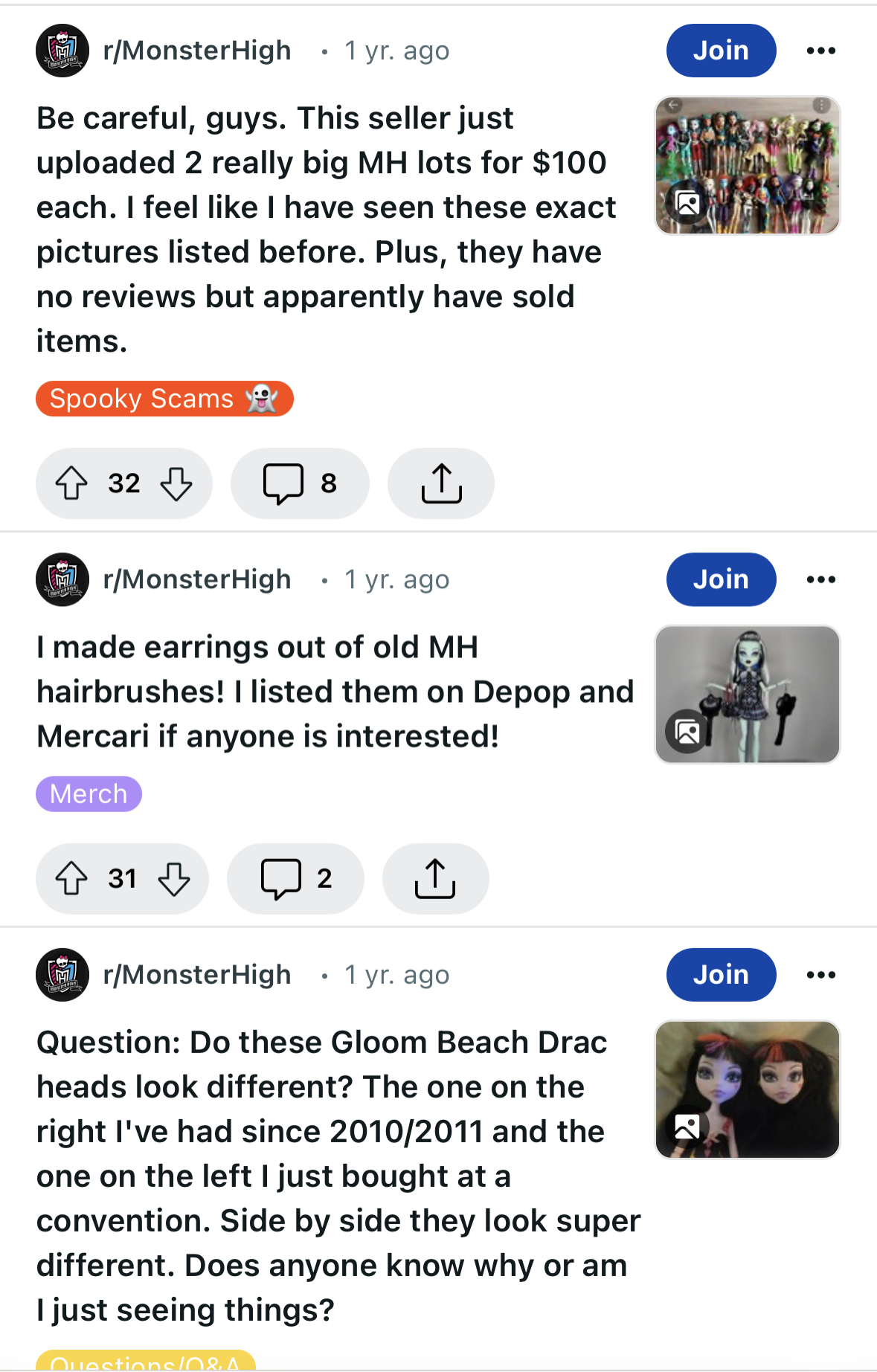Join r/MonsterHigh from the Gloom Beach post
Image resolution: width=877 pixels, height=1372 pixels.
pos(721,975)
